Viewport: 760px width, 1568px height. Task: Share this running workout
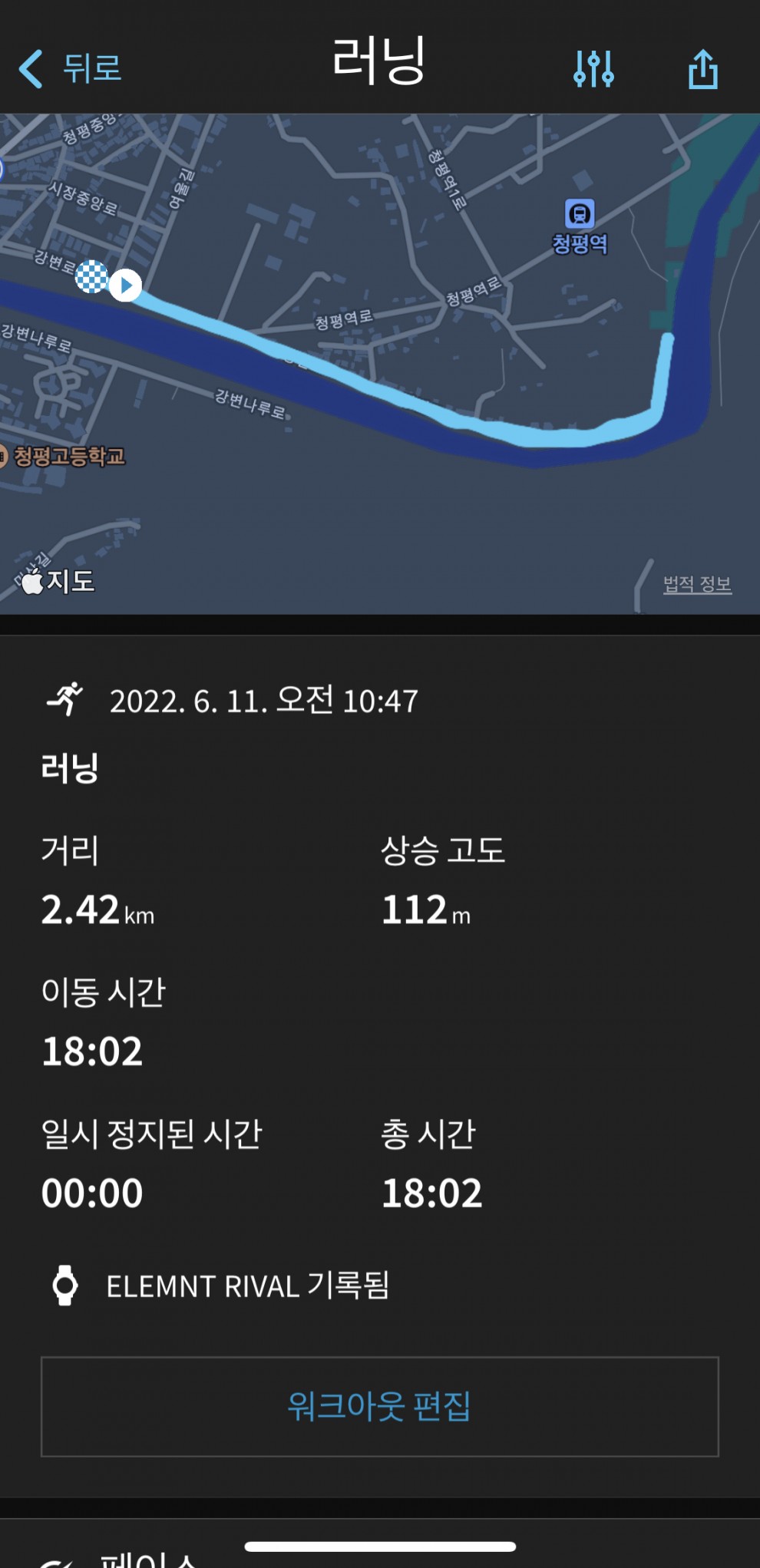coord(702,69)
